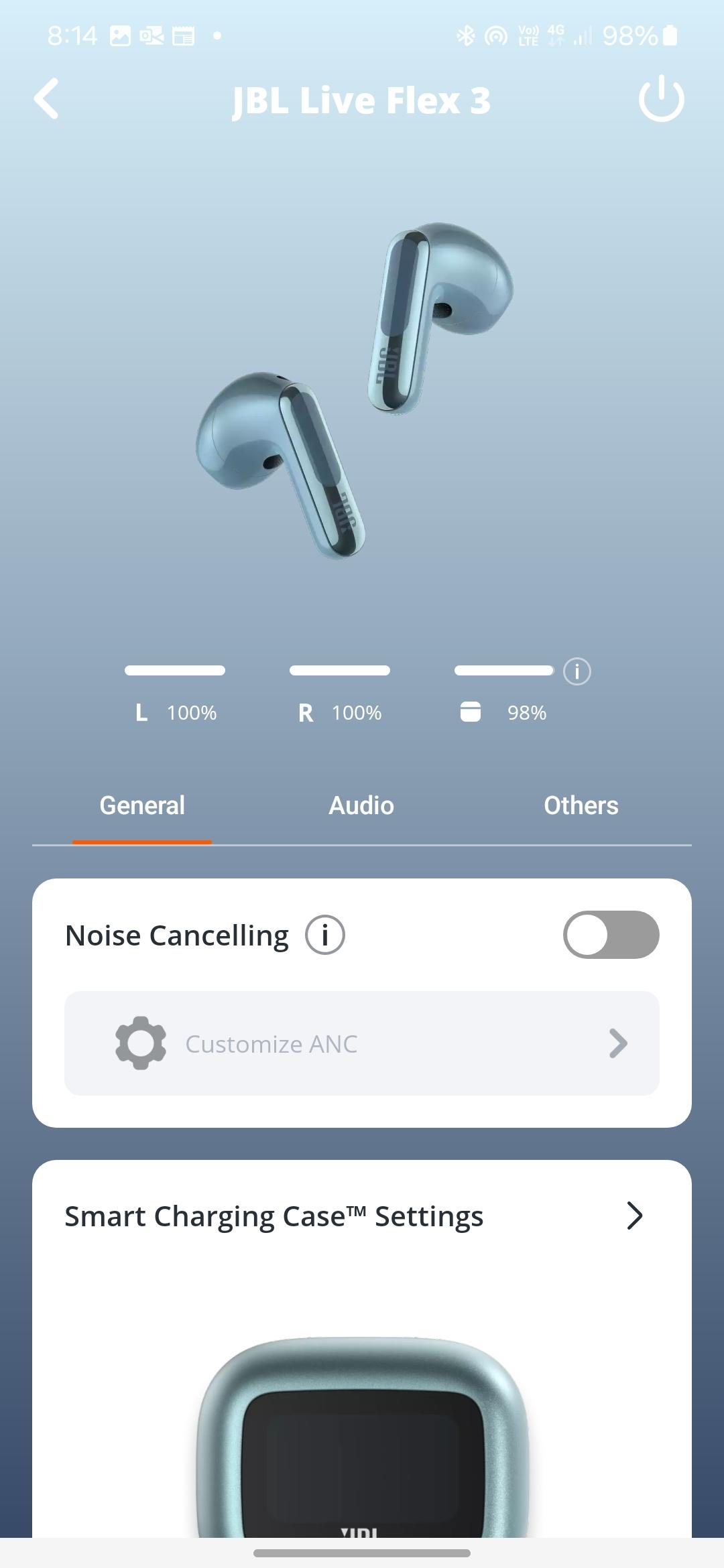Go back using the top-left arrow
Screen dimensions: 724x1568
tap(47, 99)
